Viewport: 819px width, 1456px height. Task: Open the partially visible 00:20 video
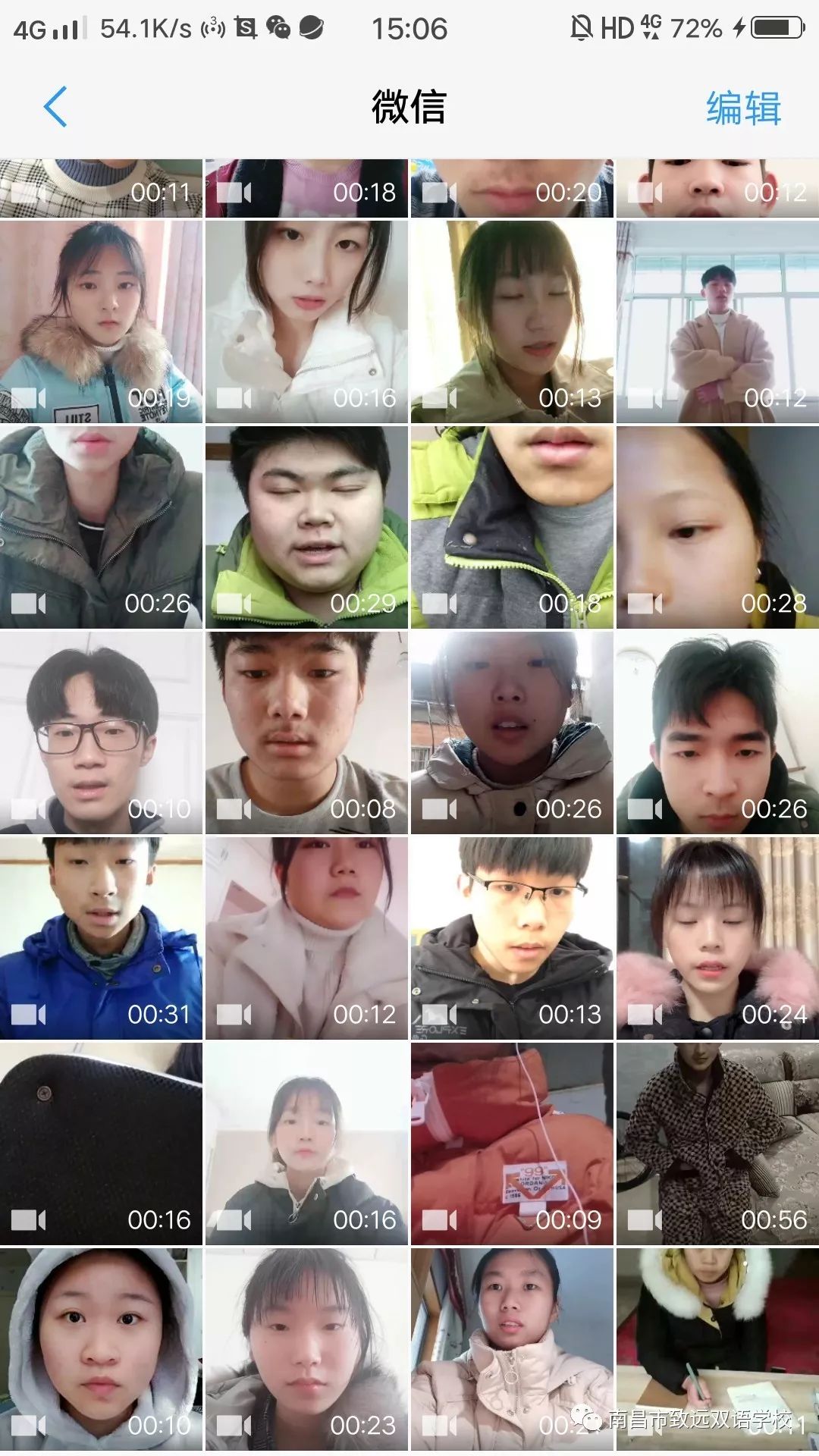coord(512,189)
